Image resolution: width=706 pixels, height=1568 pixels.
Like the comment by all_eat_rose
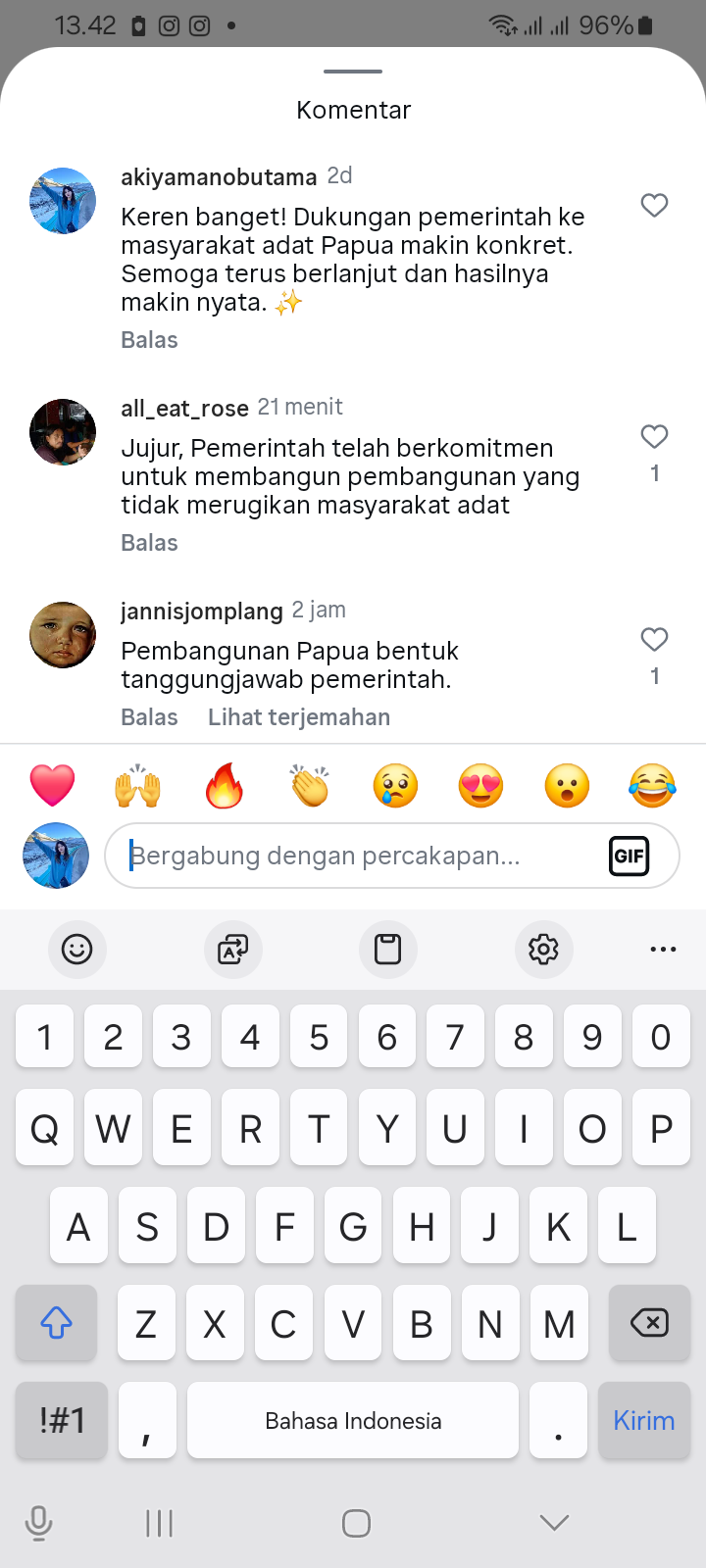coord(654,436)
